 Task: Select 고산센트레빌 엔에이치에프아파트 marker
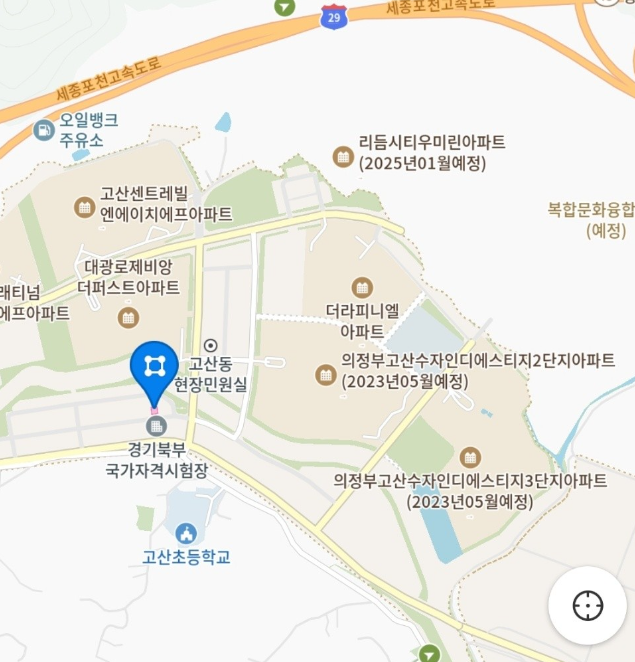coord(85,207)
